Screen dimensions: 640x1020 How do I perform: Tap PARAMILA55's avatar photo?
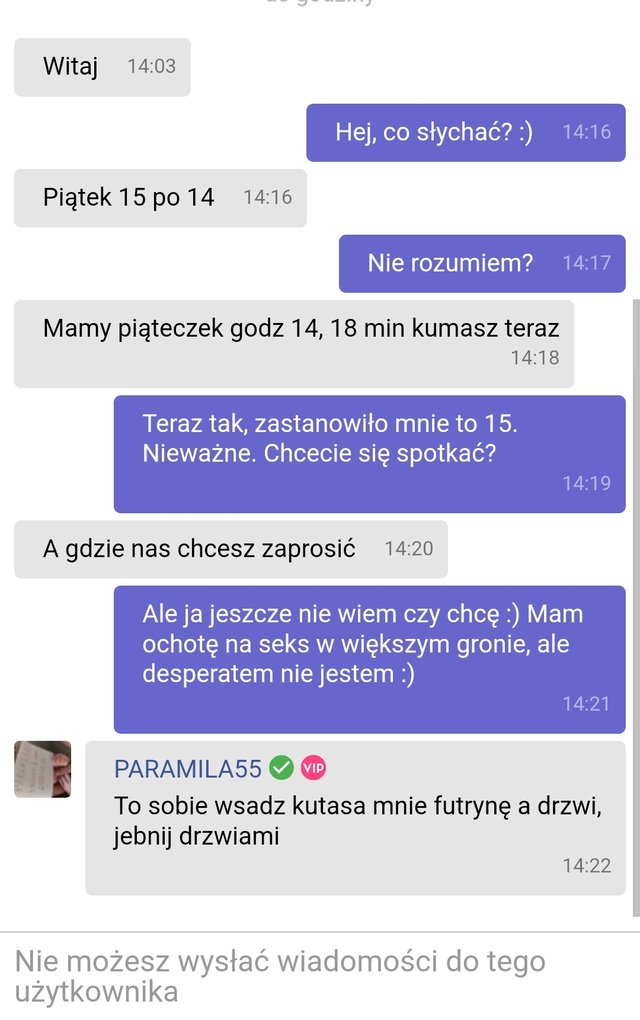pos(43,769)
